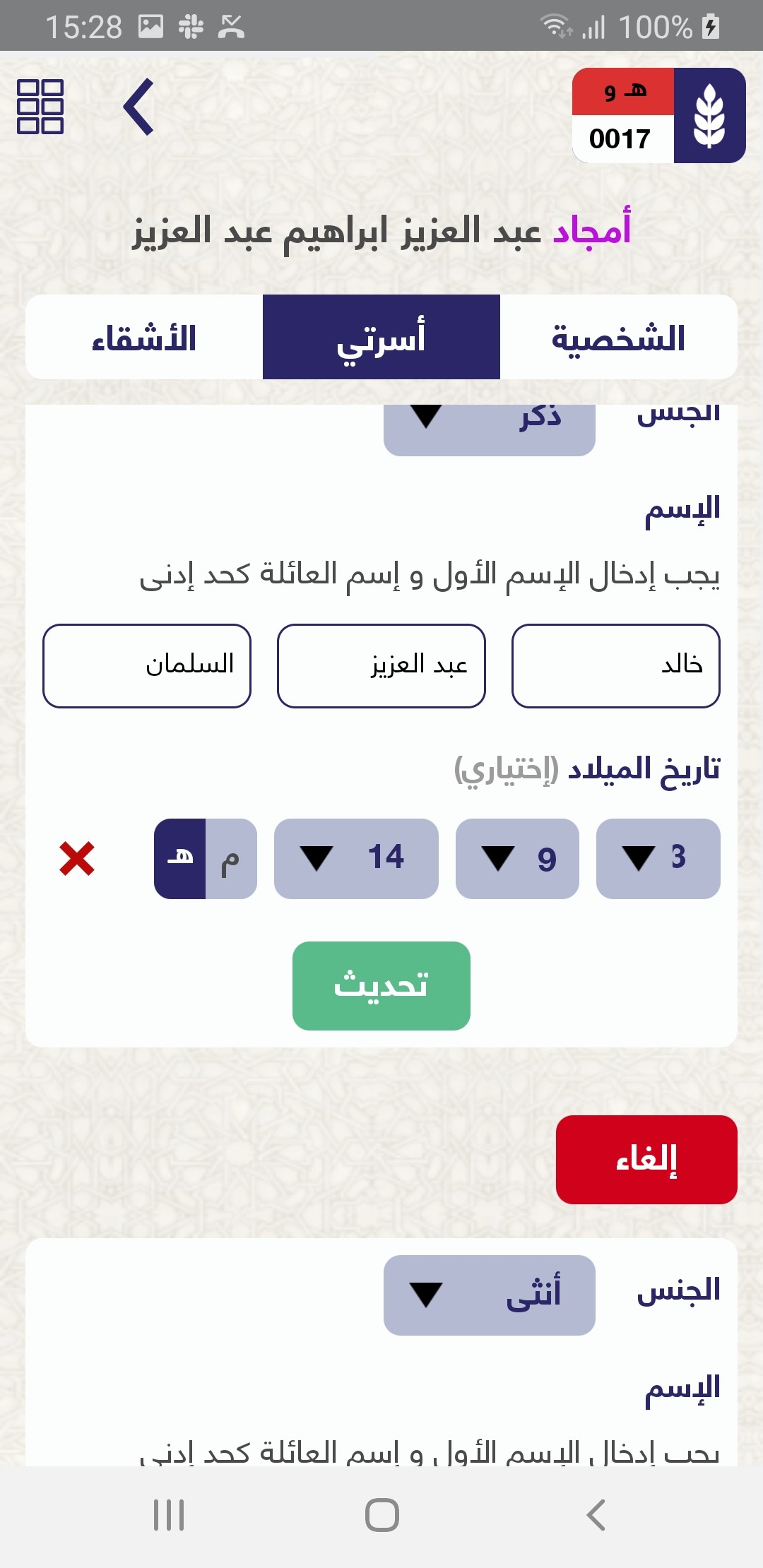The height and width of the screenshot is (1568, 763).
Task: Open the grid menu icon
Action: coord(40,107)
